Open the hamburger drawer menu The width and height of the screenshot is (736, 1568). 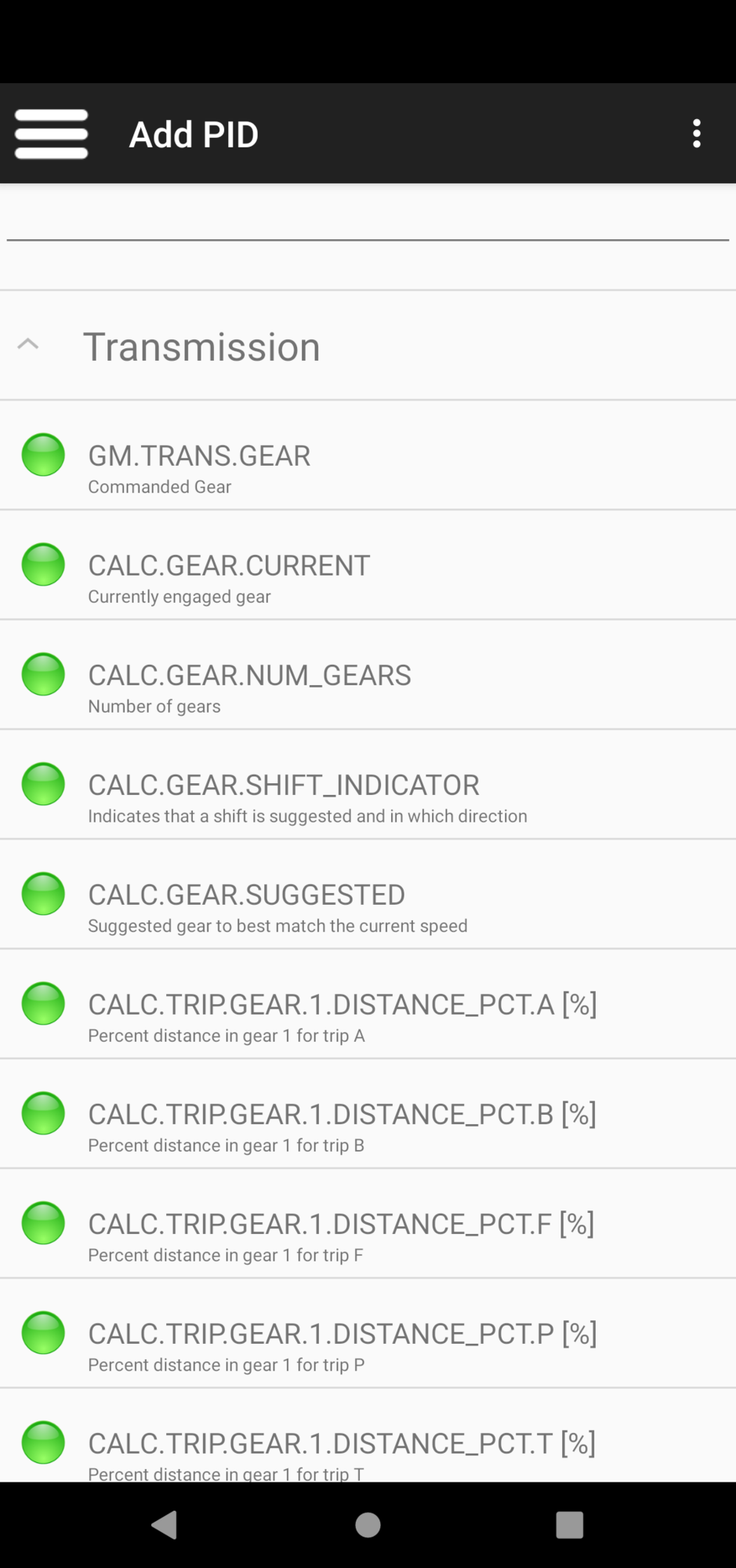pyautogui.click(x=51, y=134)
